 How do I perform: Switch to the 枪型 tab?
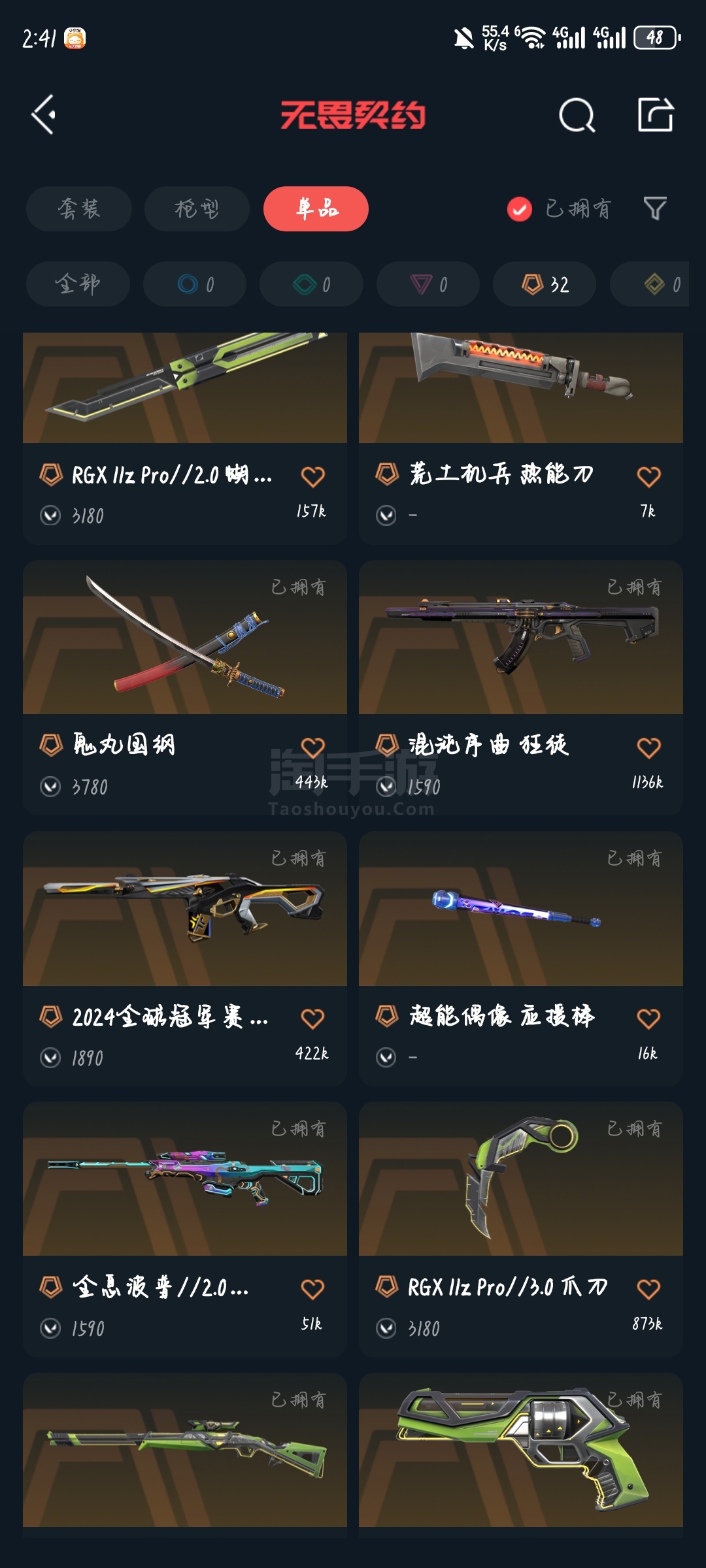click(197, 209)
